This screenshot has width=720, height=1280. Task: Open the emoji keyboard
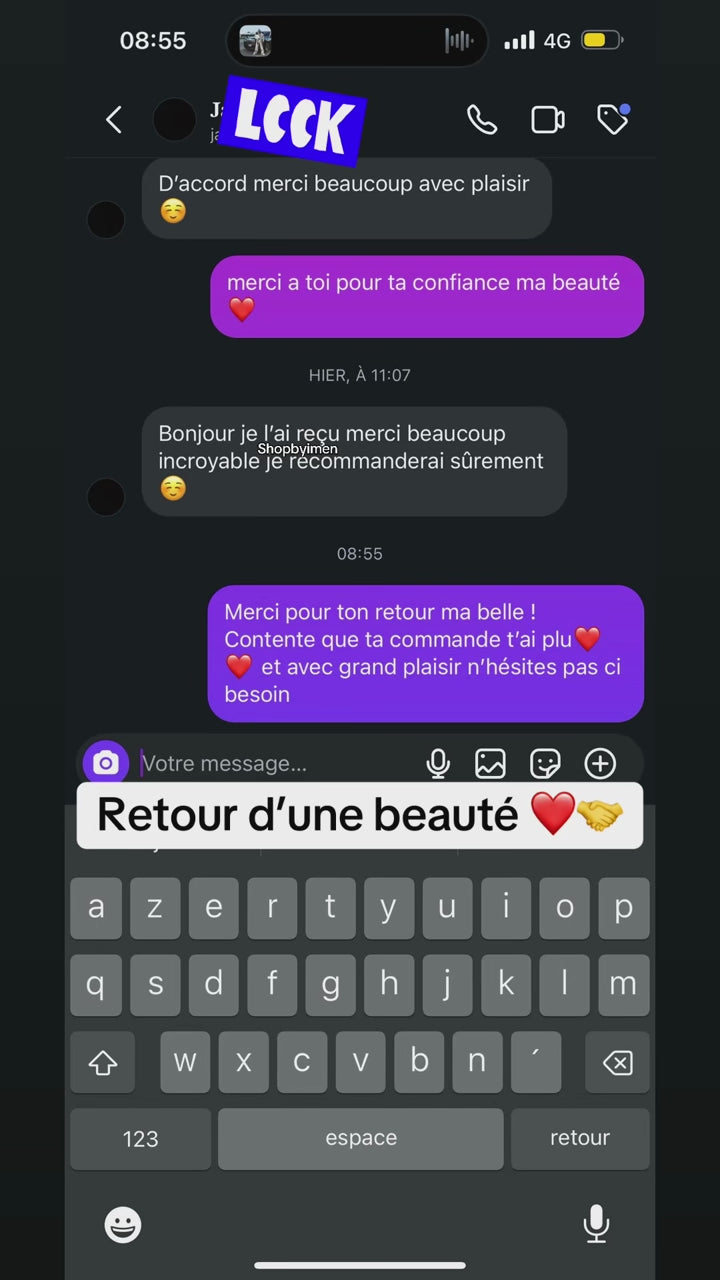(123, 1224)
